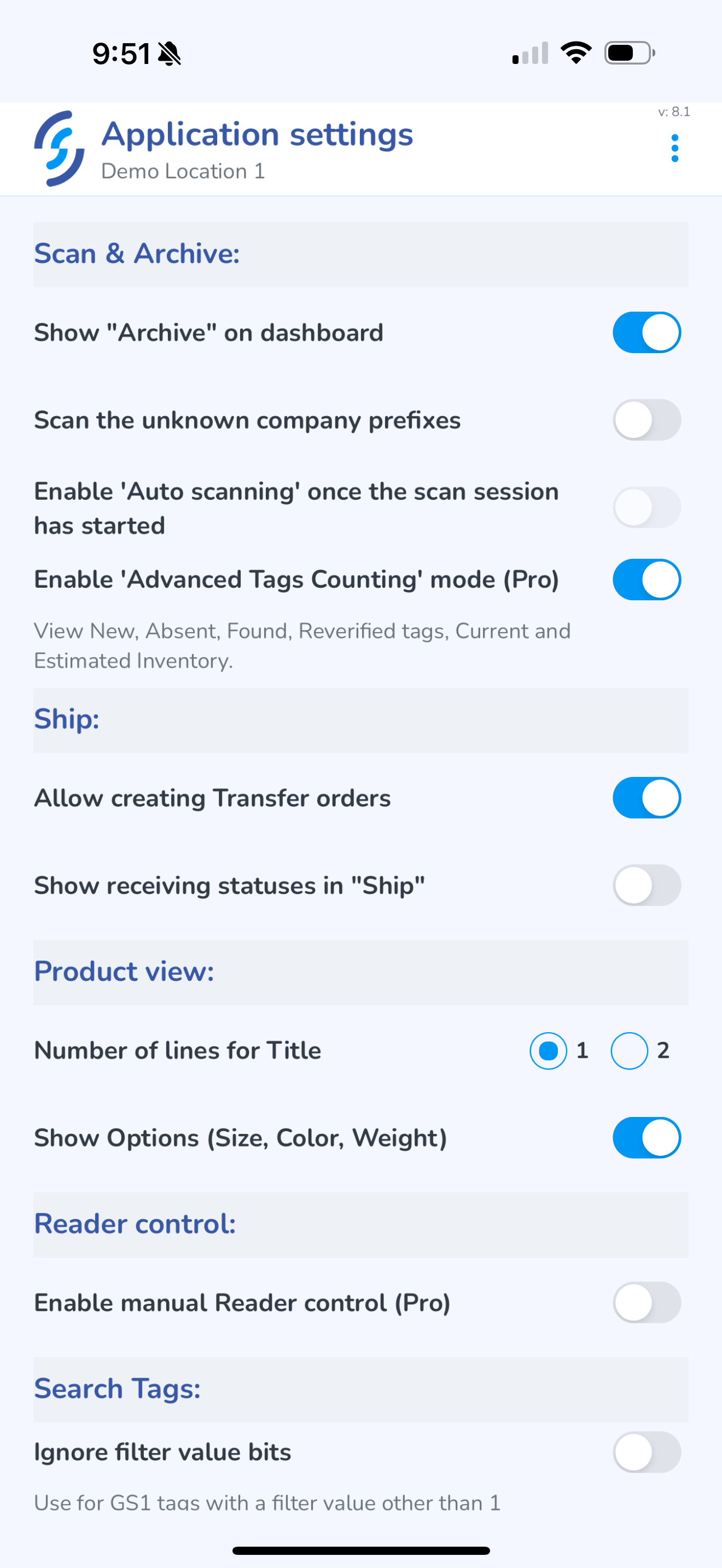
Task: Disable 'Advanced Tags Counting' mode (Pro)
Action: click(647, 580)
